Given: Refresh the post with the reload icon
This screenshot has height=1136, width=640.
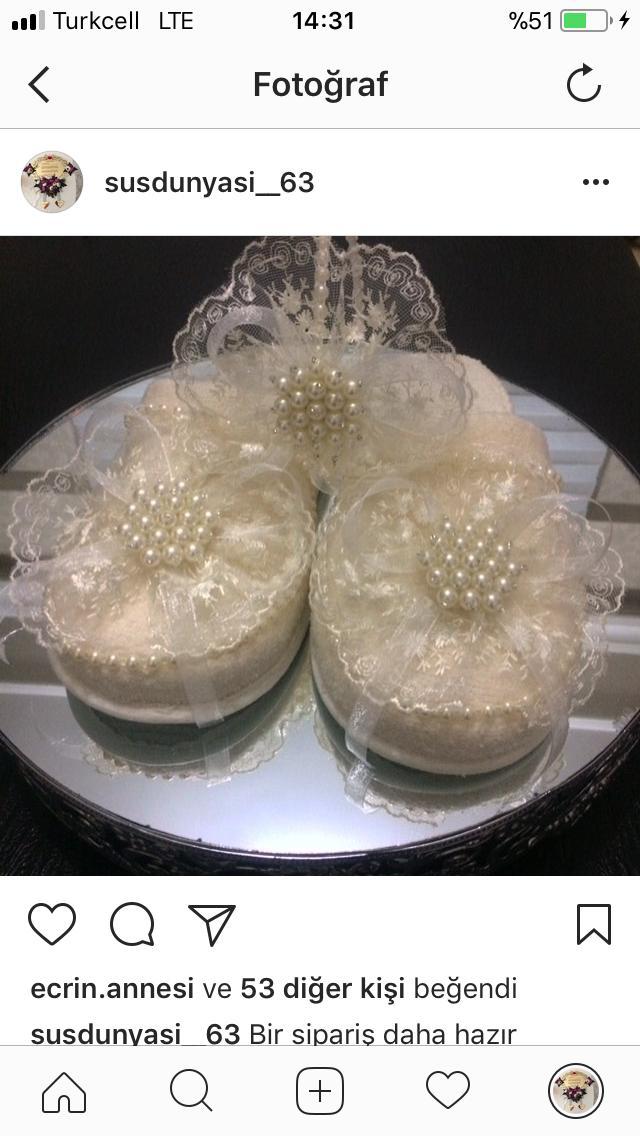Looking at the screenshot, I should coord(583,83).
